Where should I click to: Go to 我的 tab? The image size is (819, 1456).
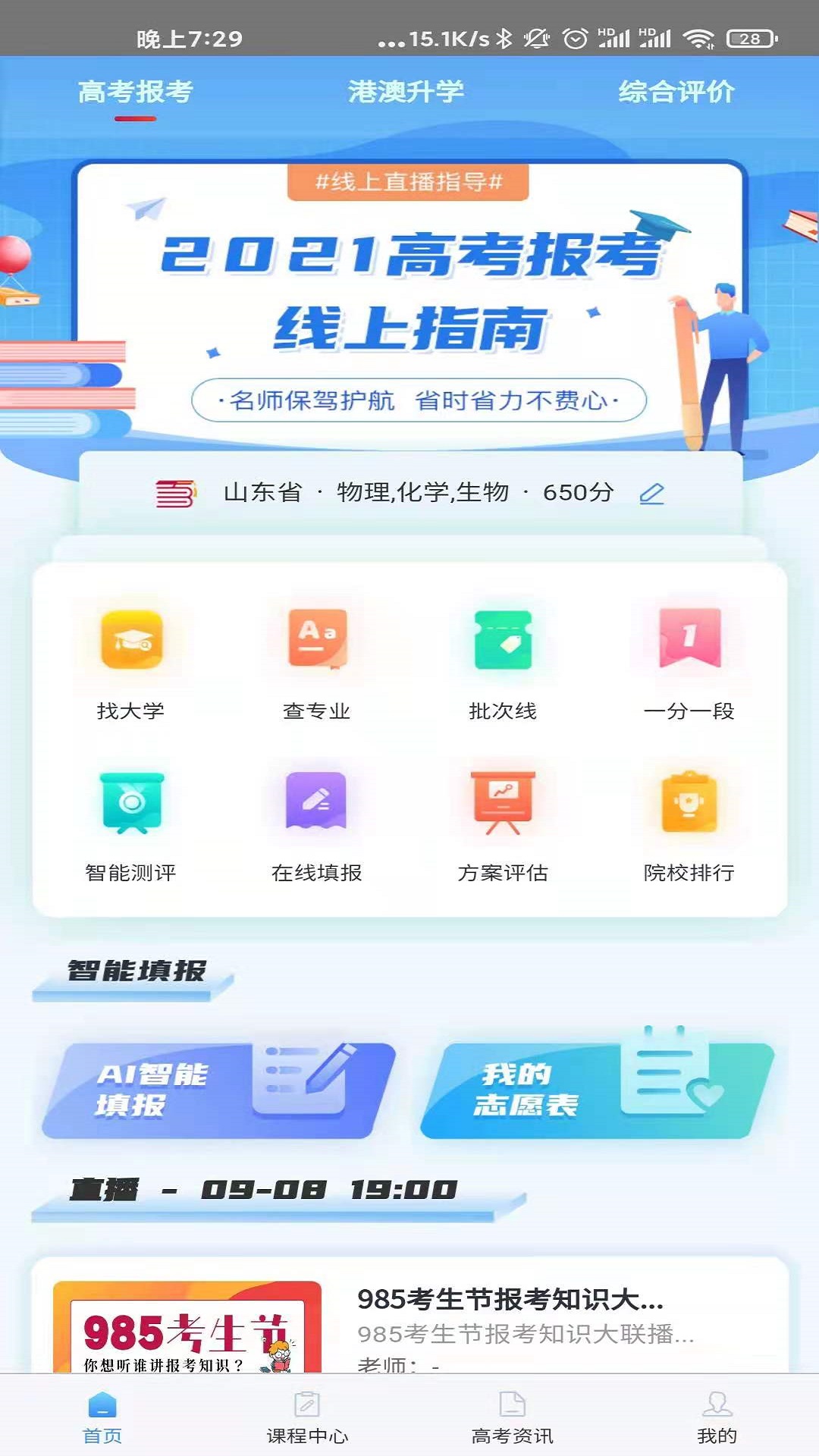click(x=717, y=1418)
